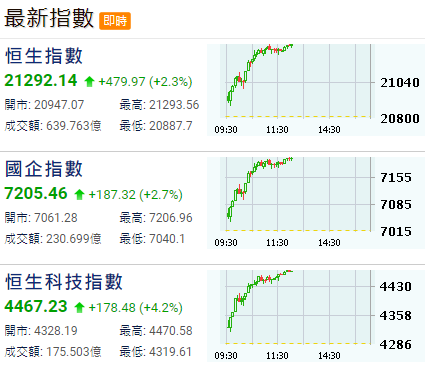The width and height of the screenshot is (425, 374).
Task: View the 國企指數 intraday chart
Action: [x=316, y=203]
